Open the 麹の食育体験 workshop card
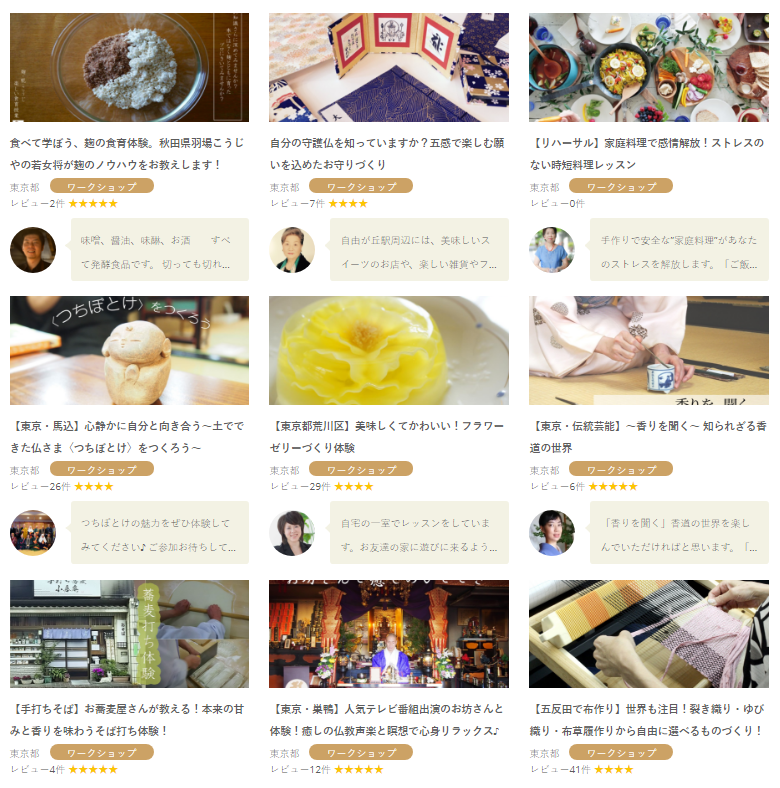The height and width of the screenshot is (788, 780). click(129, 67)
